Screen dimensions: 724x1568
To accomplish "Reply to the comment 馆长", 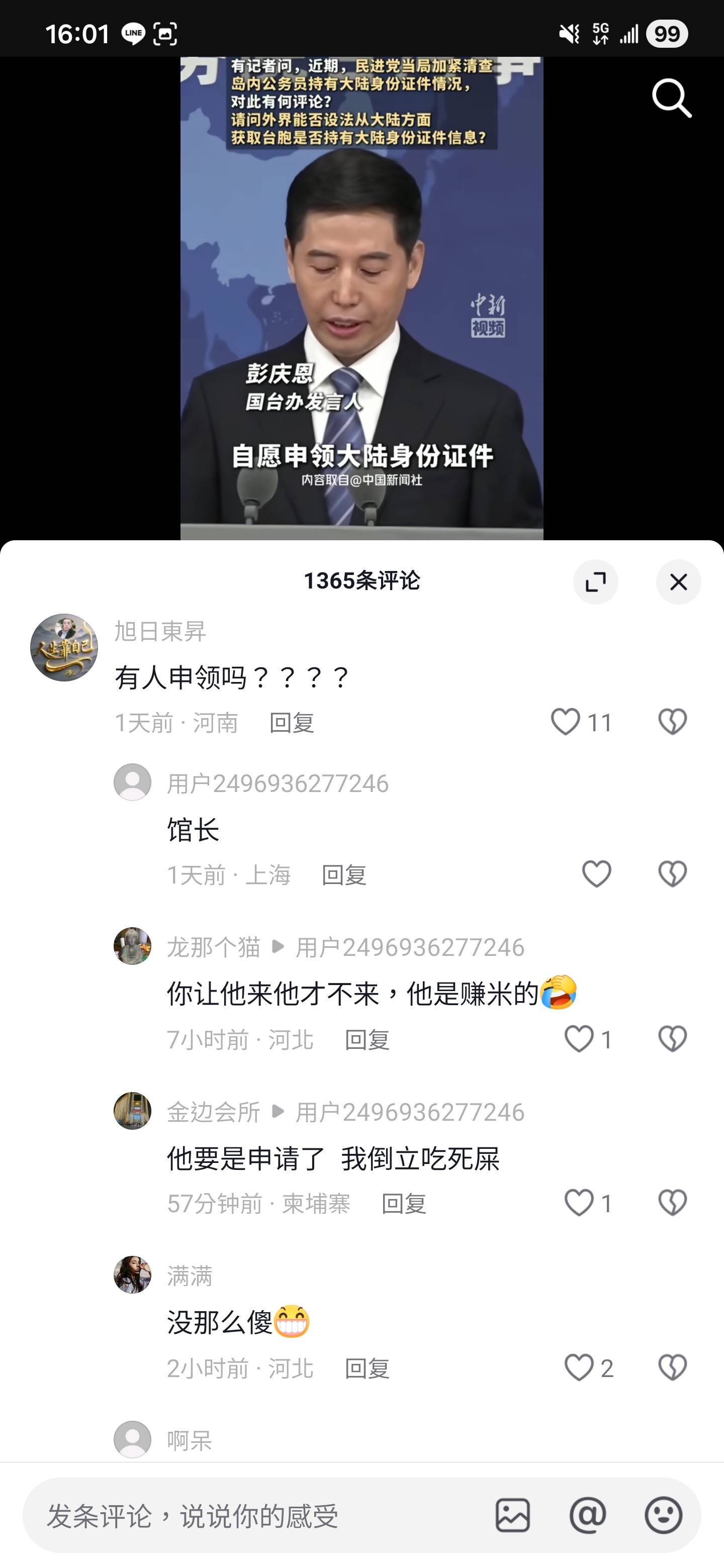I will click(x=344, y=874).
